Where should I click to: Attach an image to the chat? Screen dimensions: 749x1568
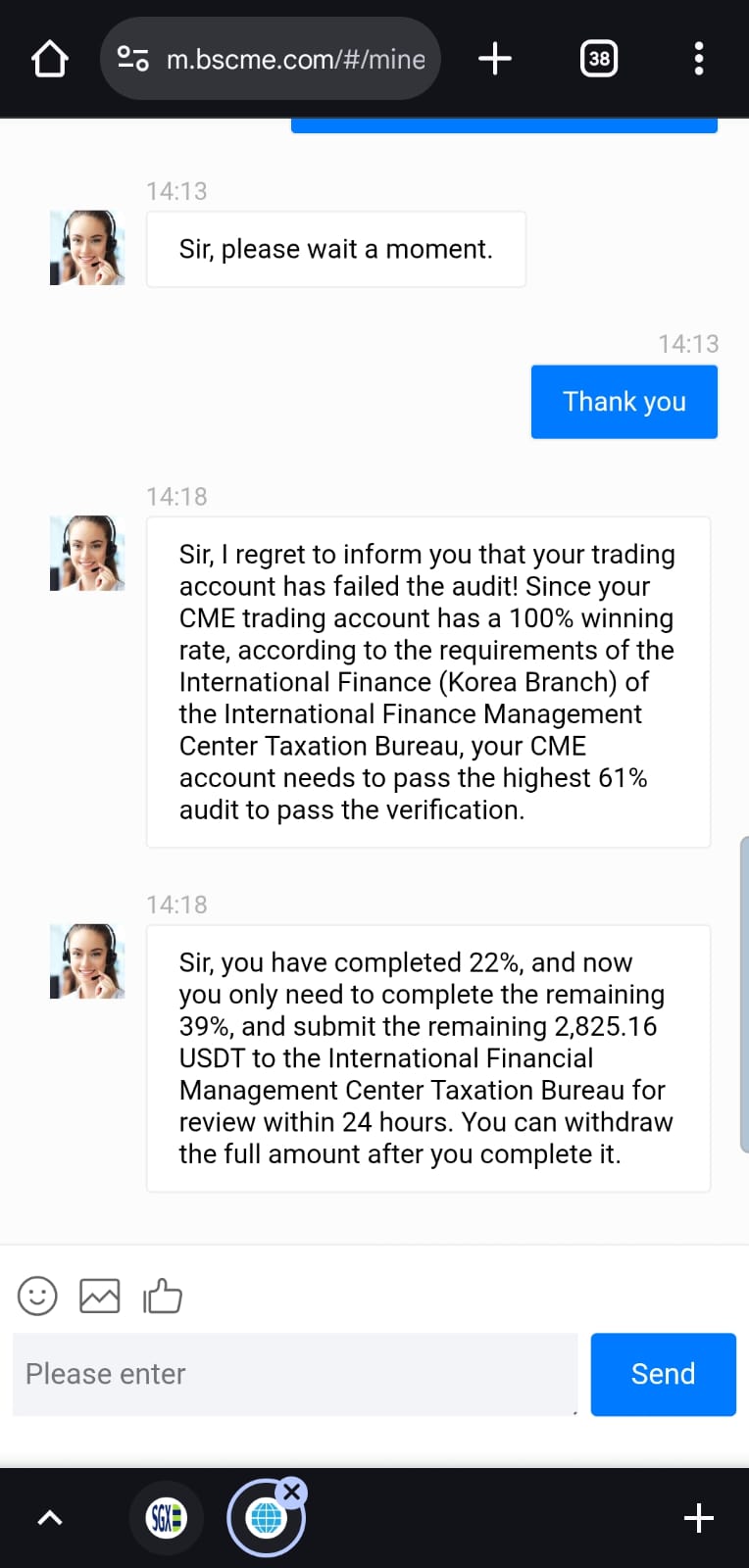click(x=100, y=1296)
